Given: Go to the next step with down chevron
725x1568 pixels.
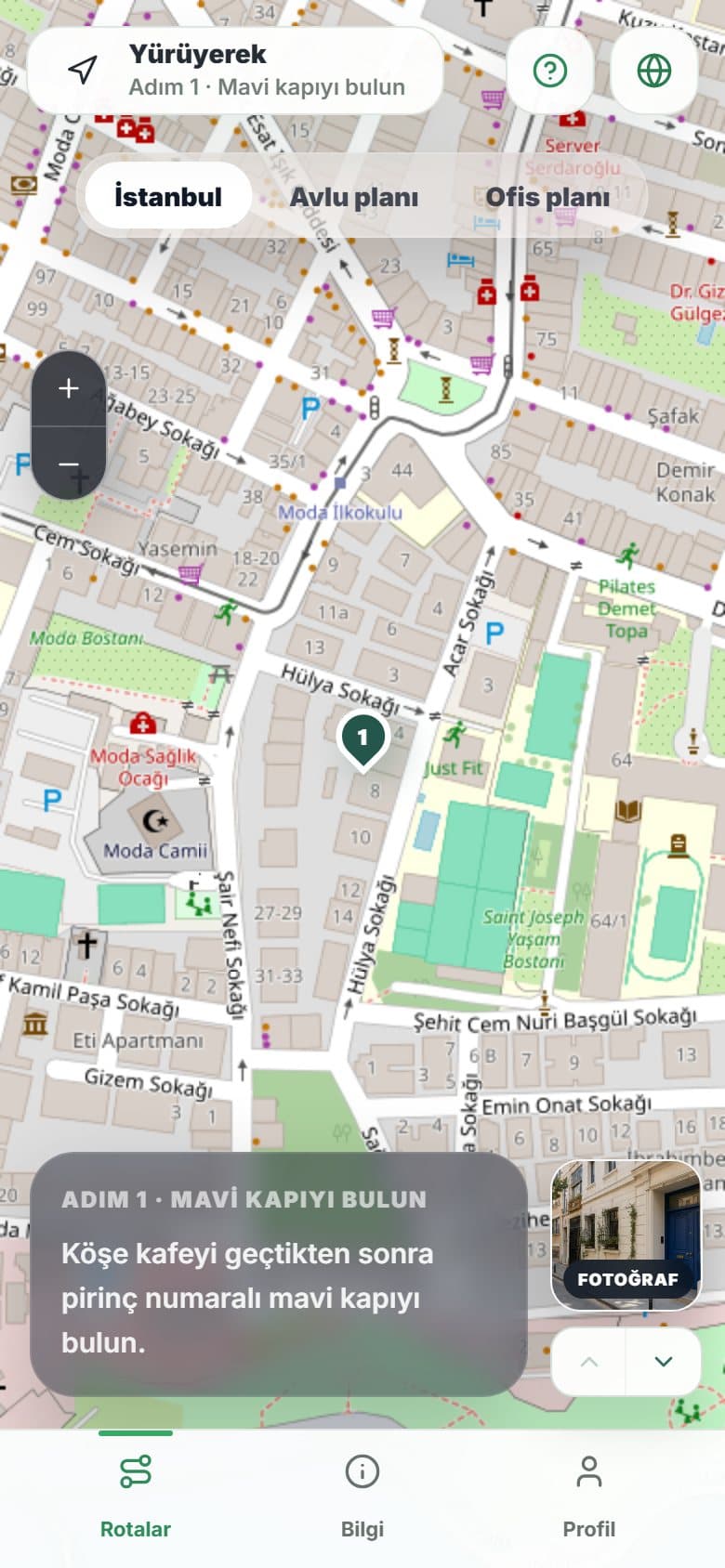Looking at the screenshot, I should [x=664, y=1362].
